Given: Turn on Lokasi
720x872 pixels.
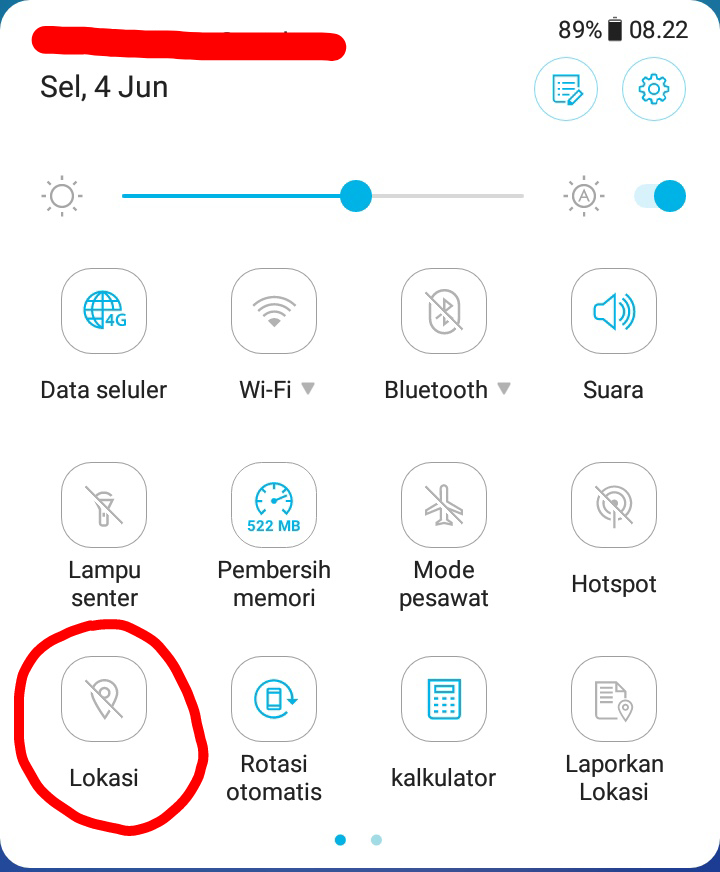Looking at the screenshot, I should pos(104,699).
